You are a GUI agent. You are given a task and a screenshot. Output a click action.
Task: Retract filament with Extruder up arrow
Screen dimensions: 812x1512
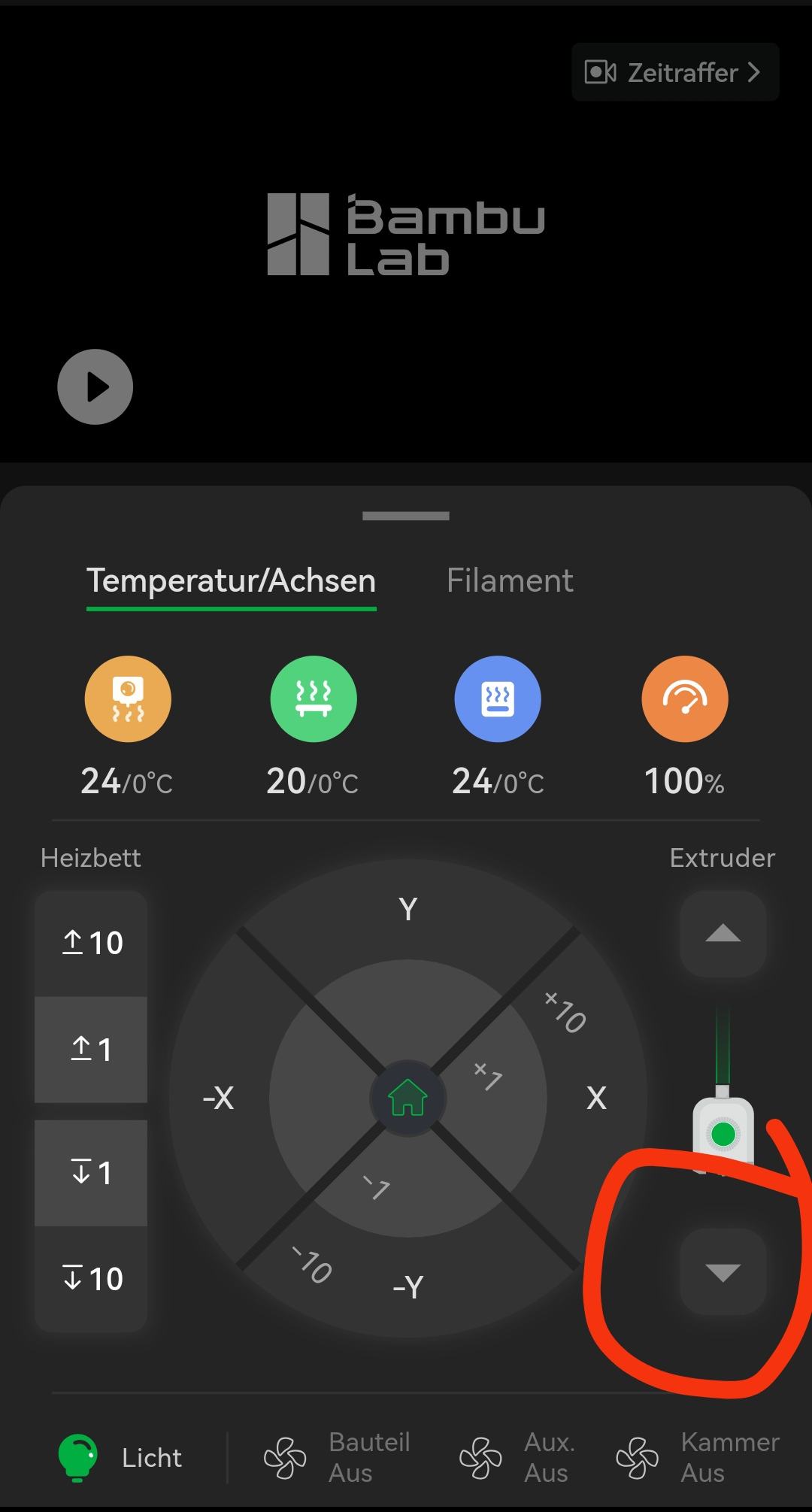pyautogui.click(x=723, y=934)
